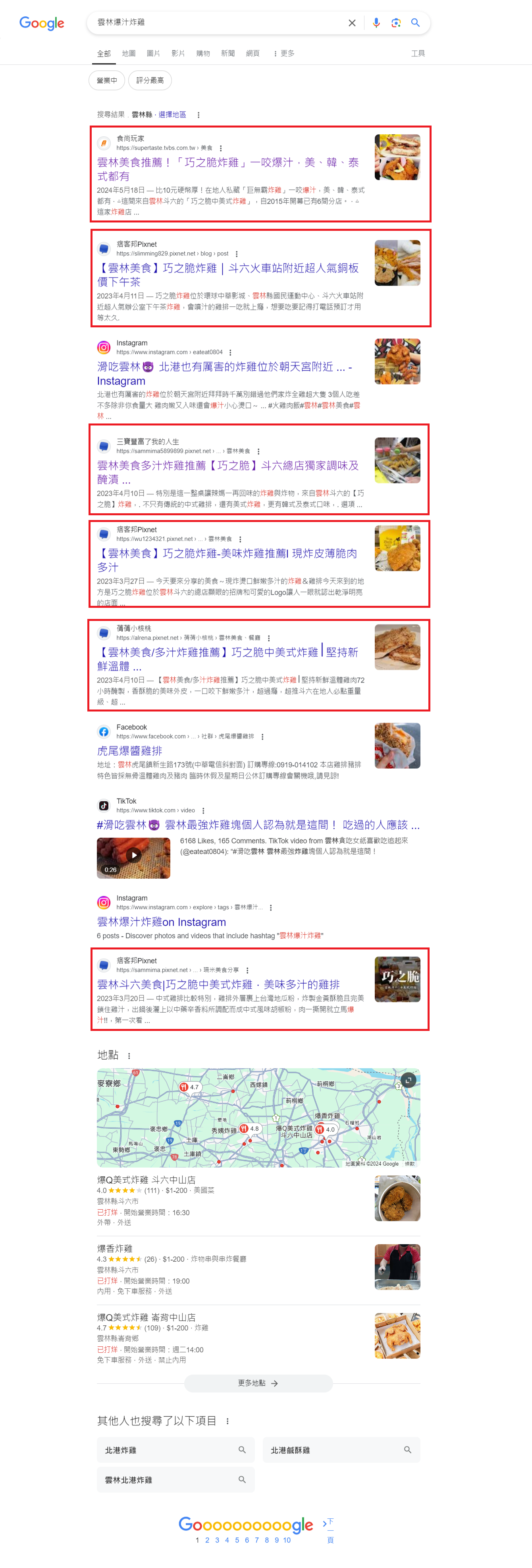Go to results page 2
532x1568 pixels.
coord(207,1540)
